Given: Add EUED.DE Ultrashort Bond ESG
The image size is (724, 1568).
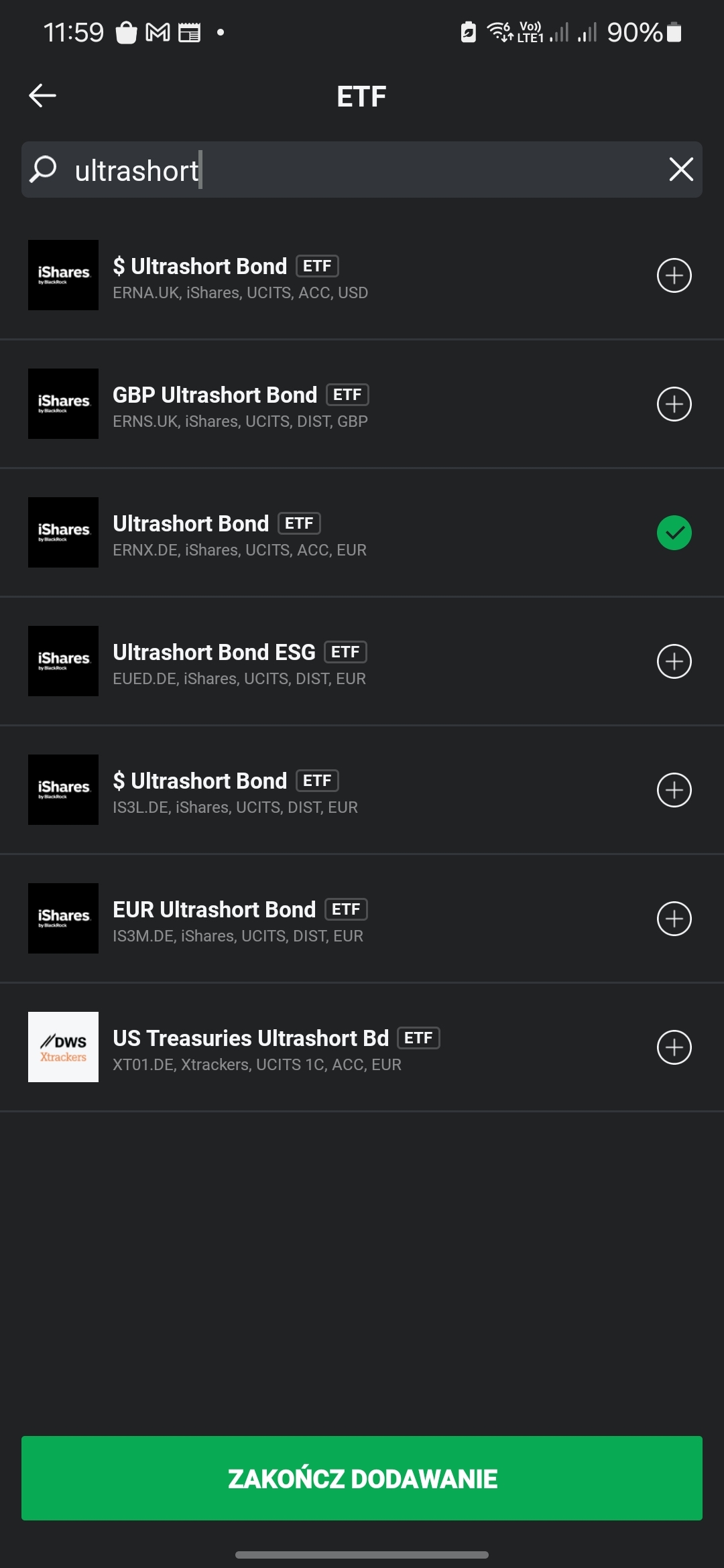Looking at the screenshot, I should [x=674, y=661].
